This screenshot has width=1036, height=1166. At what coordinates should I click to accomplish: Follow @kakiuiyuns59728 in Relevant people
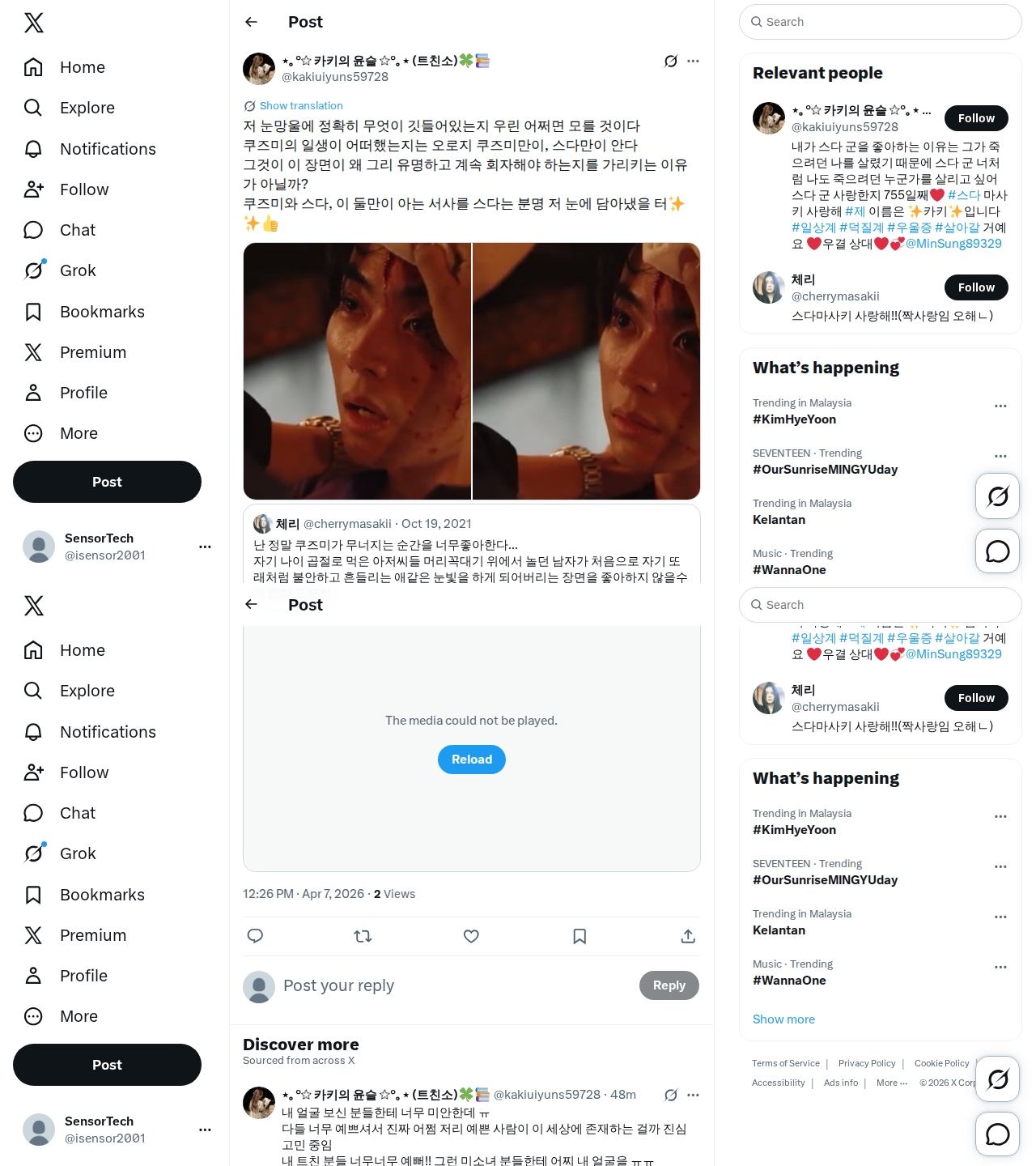(x=976, y=118)
